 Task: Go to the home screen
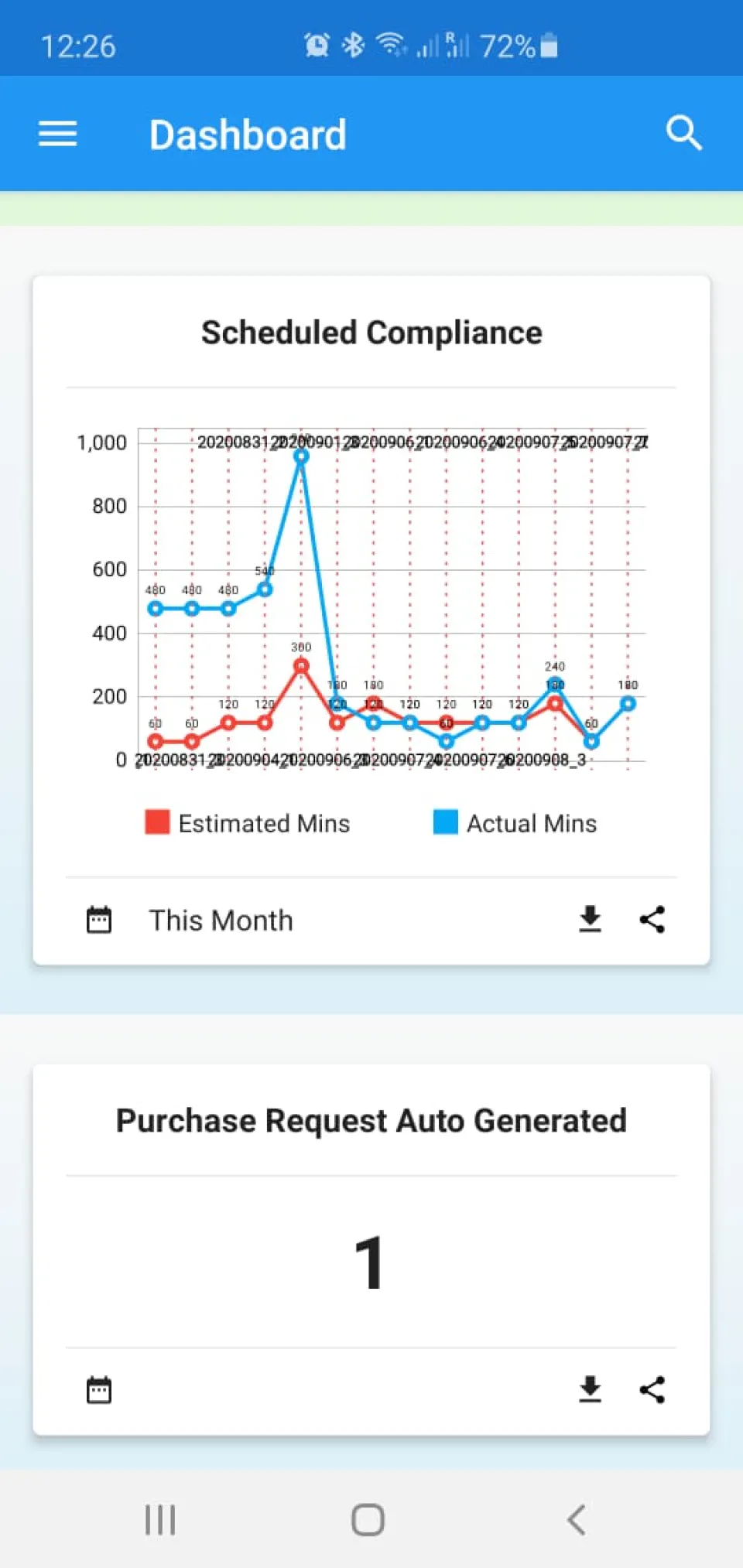[368, 1519]
